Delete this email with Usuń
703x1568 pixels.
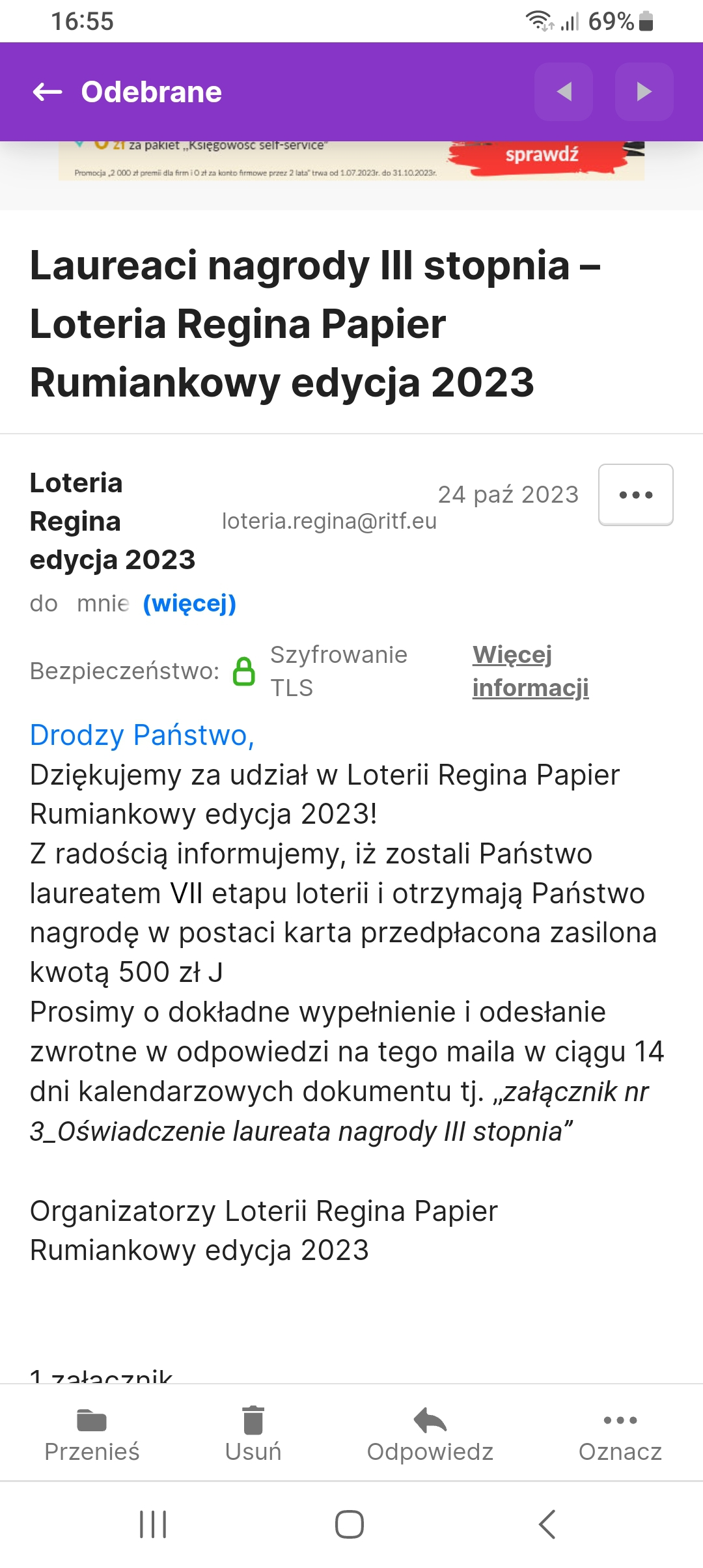coord(253,1435)
